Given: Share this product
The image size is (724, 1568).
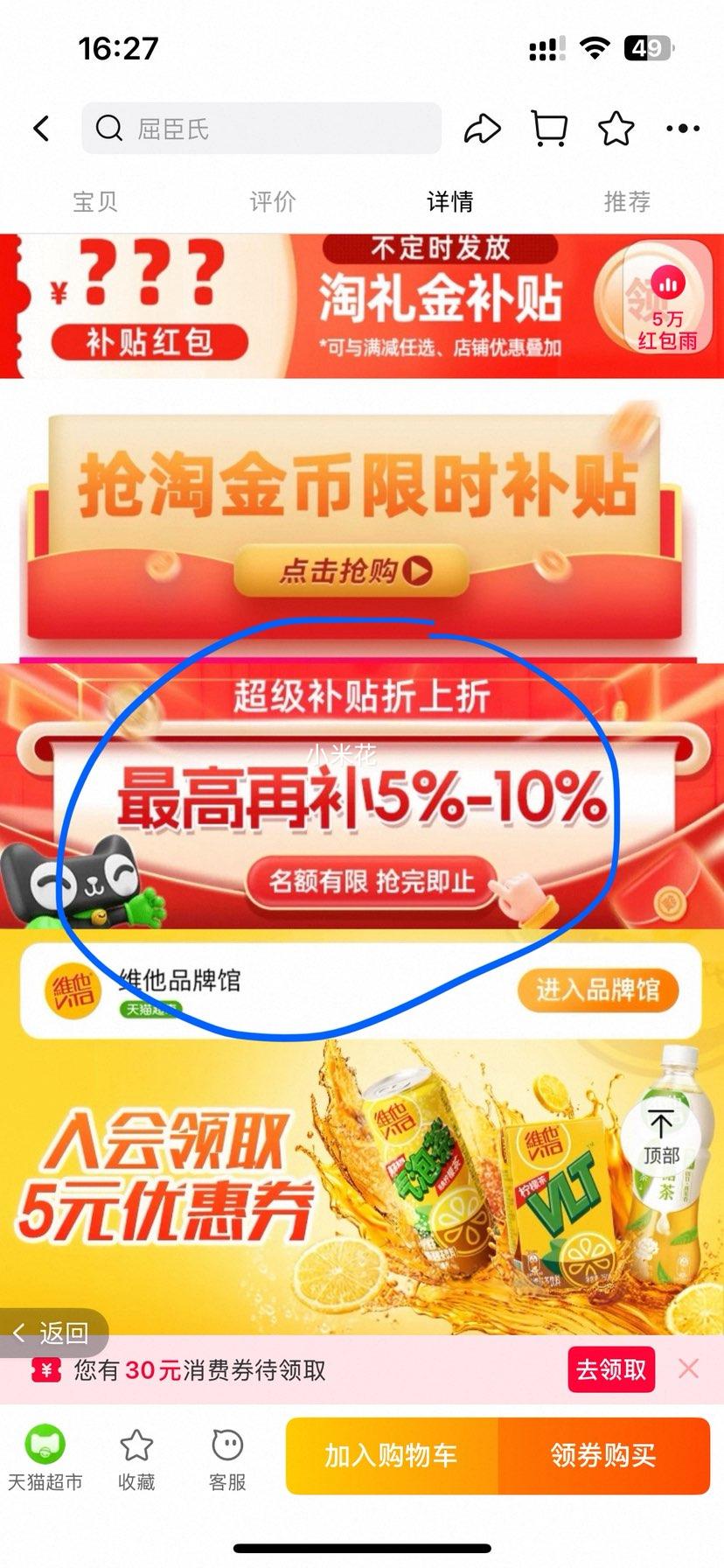Looking at the screenshot, I should [x=482, y=129].
